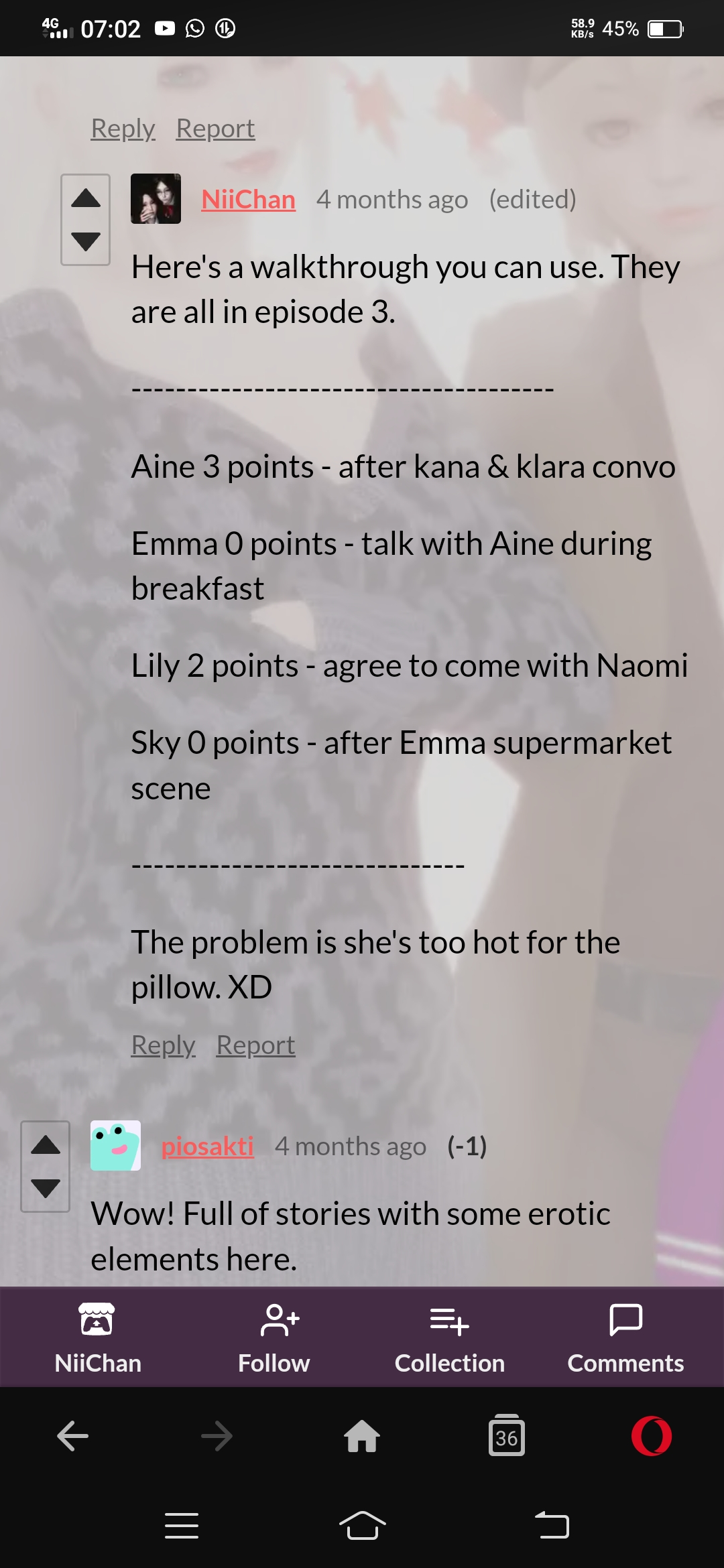Show the 36 open browser tabs
The width and height of the screenshot is (724, 1568).
pyautogui.click(x=507, y=1437)
